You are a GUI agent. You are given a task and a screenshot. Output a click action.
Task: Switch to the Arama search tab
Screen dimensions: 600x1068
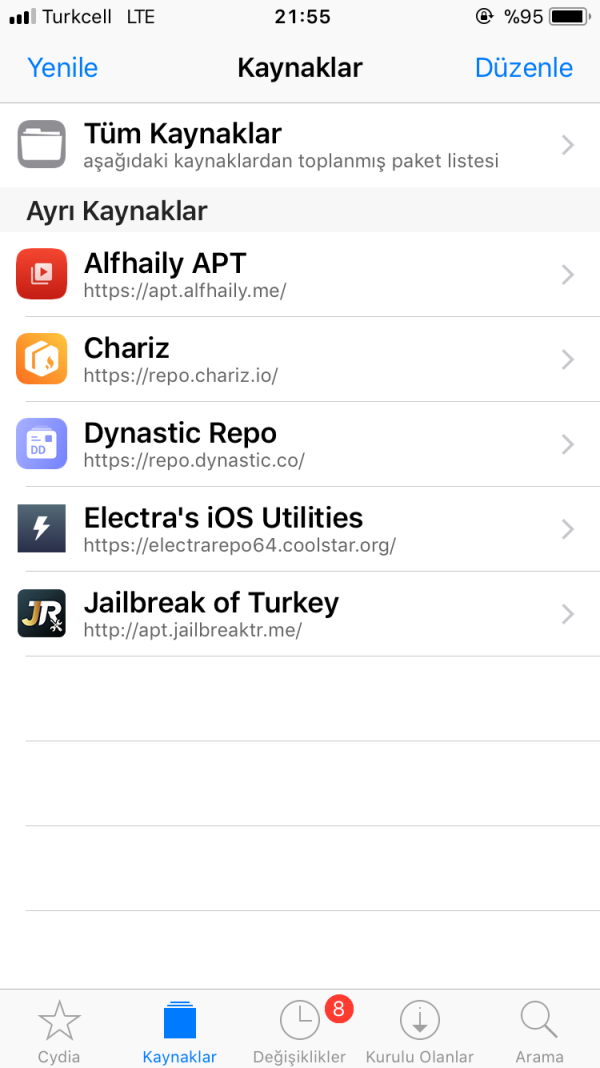click(539, 1030)
